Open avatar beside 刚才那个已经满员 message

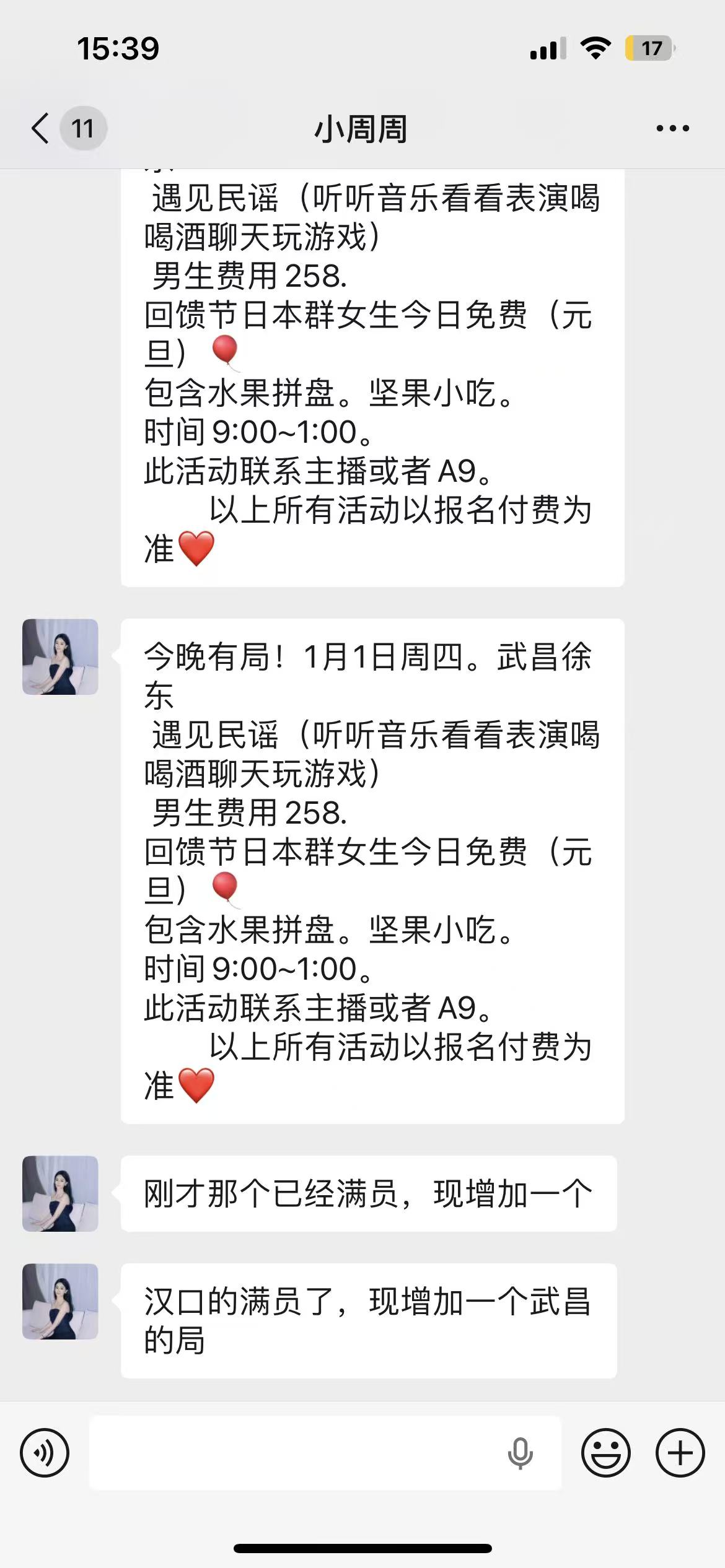60,1193
